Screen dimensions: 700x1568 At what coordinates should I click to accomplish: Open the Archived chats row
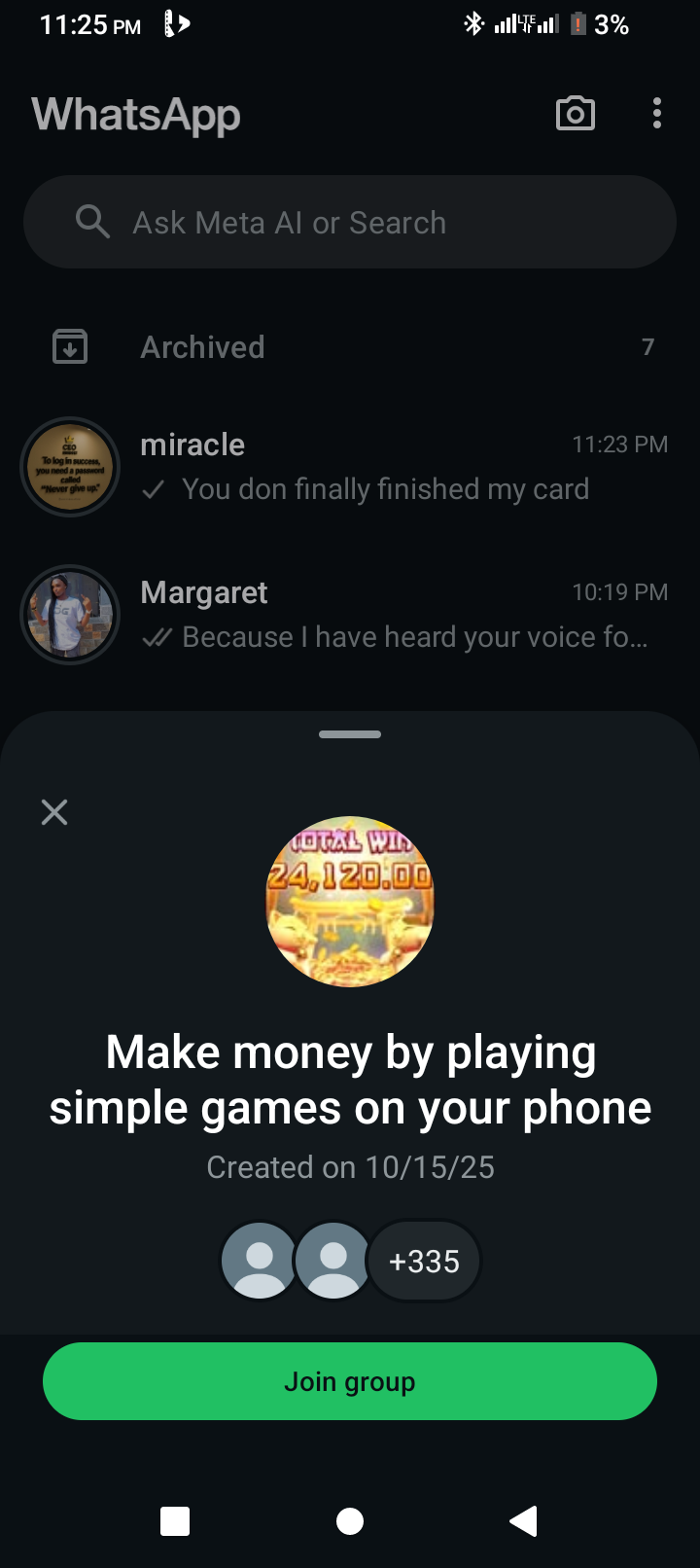point(350,347)
